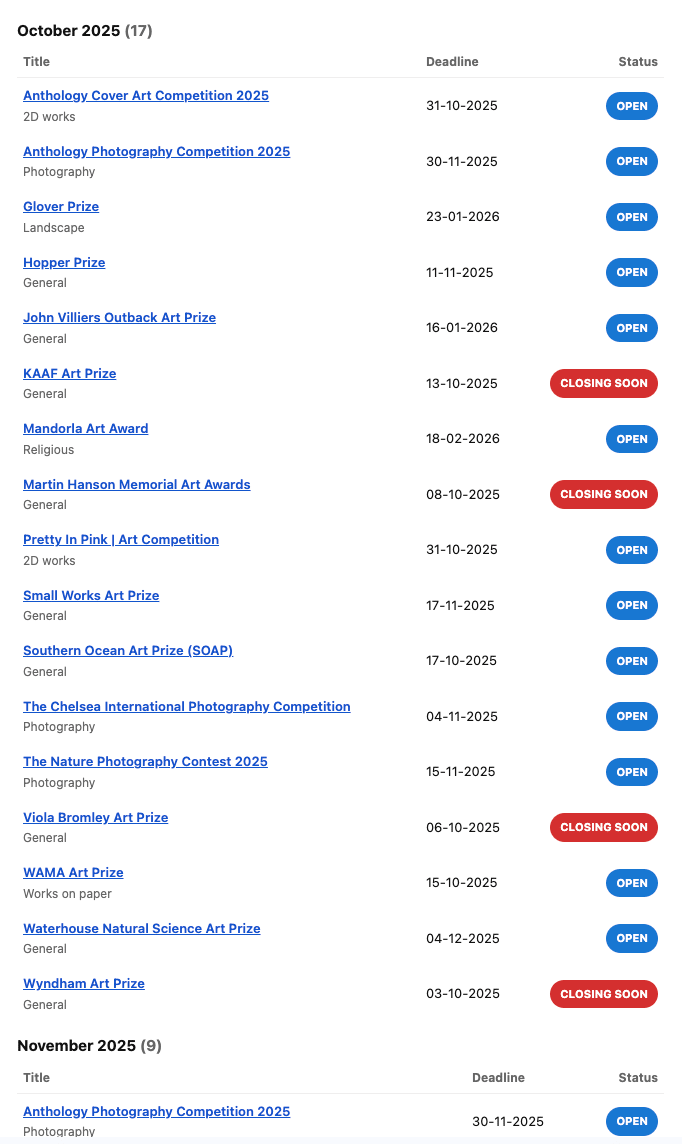
Task: View Southern Ocean Art Prize (SOAP)
Action: 128,651
